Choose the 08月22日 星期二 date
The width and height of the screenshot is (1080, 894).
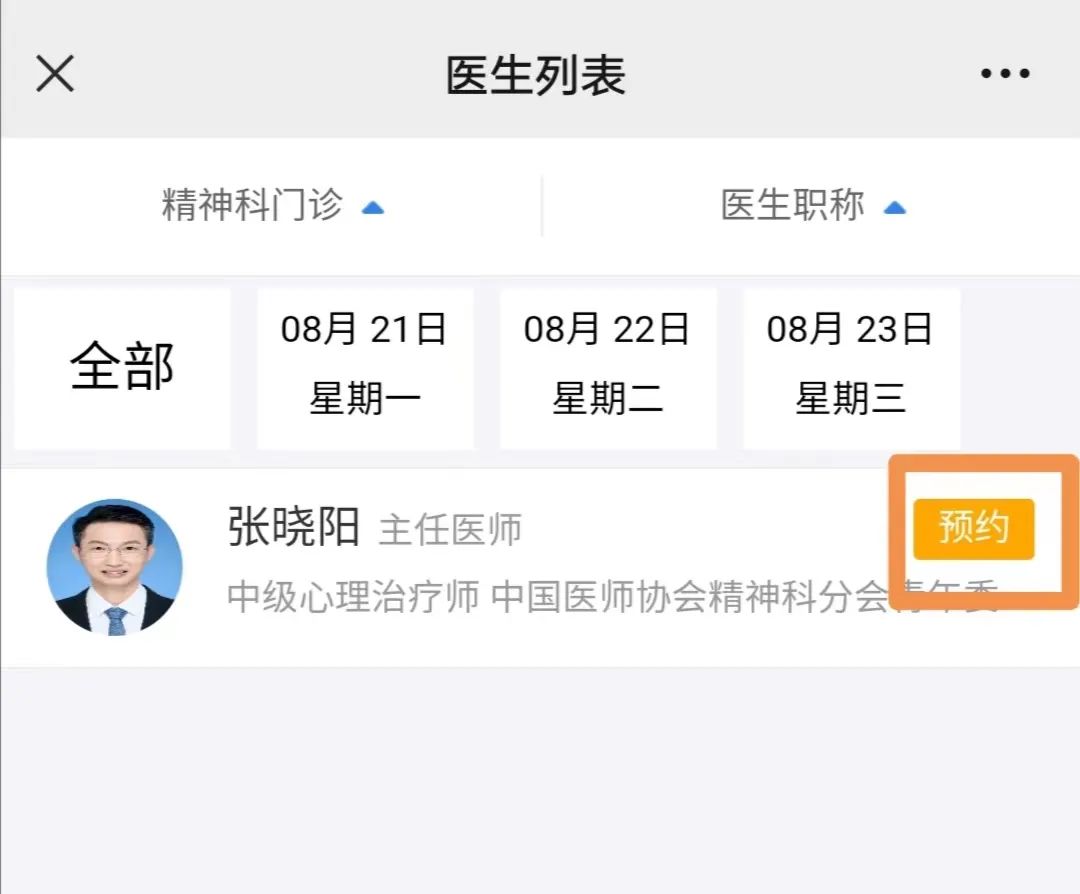pos(608,368)
